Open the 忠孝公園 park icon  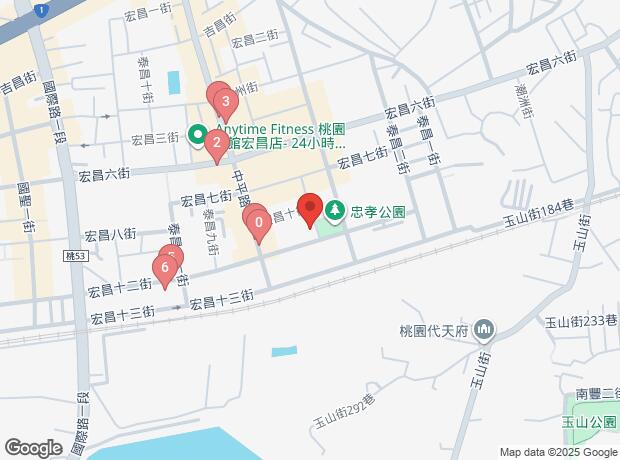335,211
